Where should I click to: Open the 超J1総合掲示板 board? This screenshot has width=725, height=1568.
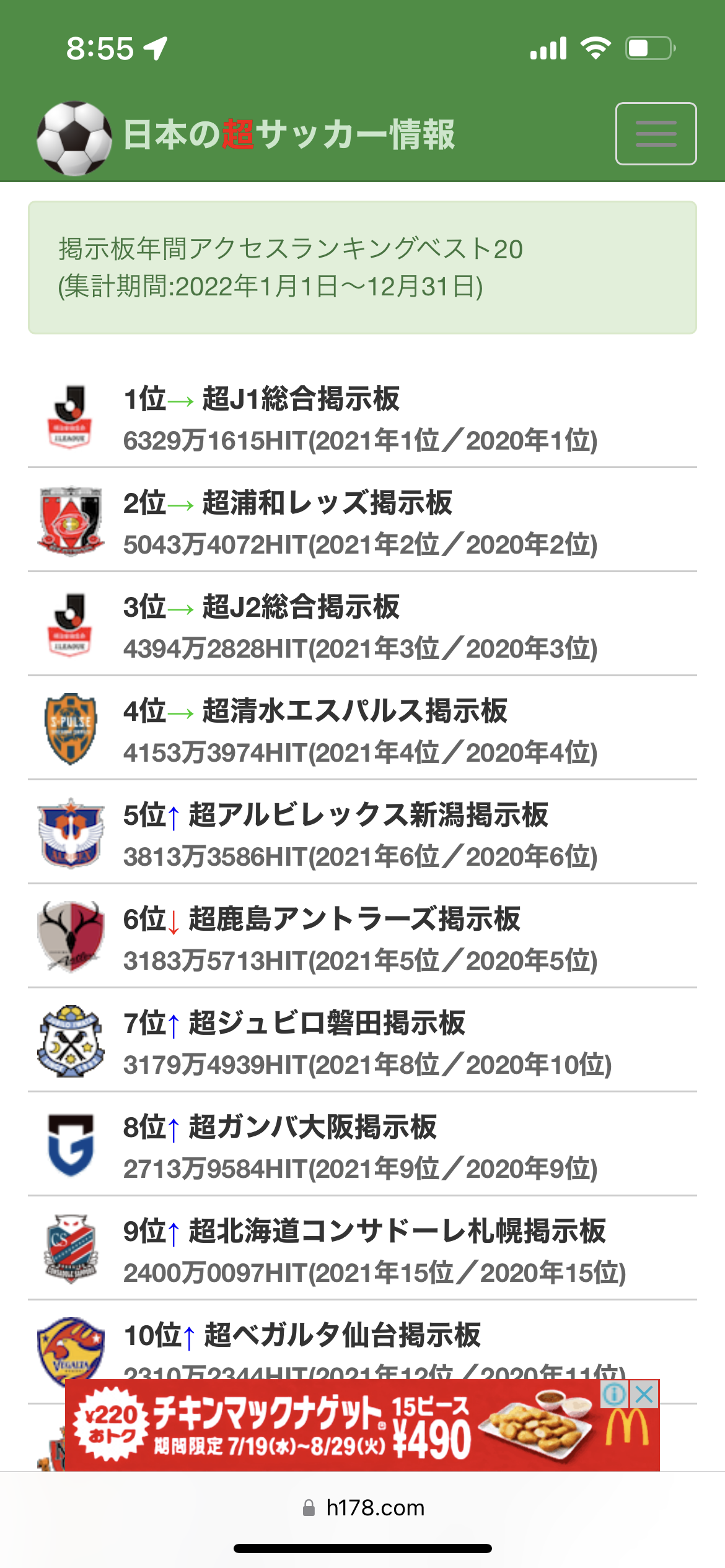pyautogui.click(x=301, y=399)
